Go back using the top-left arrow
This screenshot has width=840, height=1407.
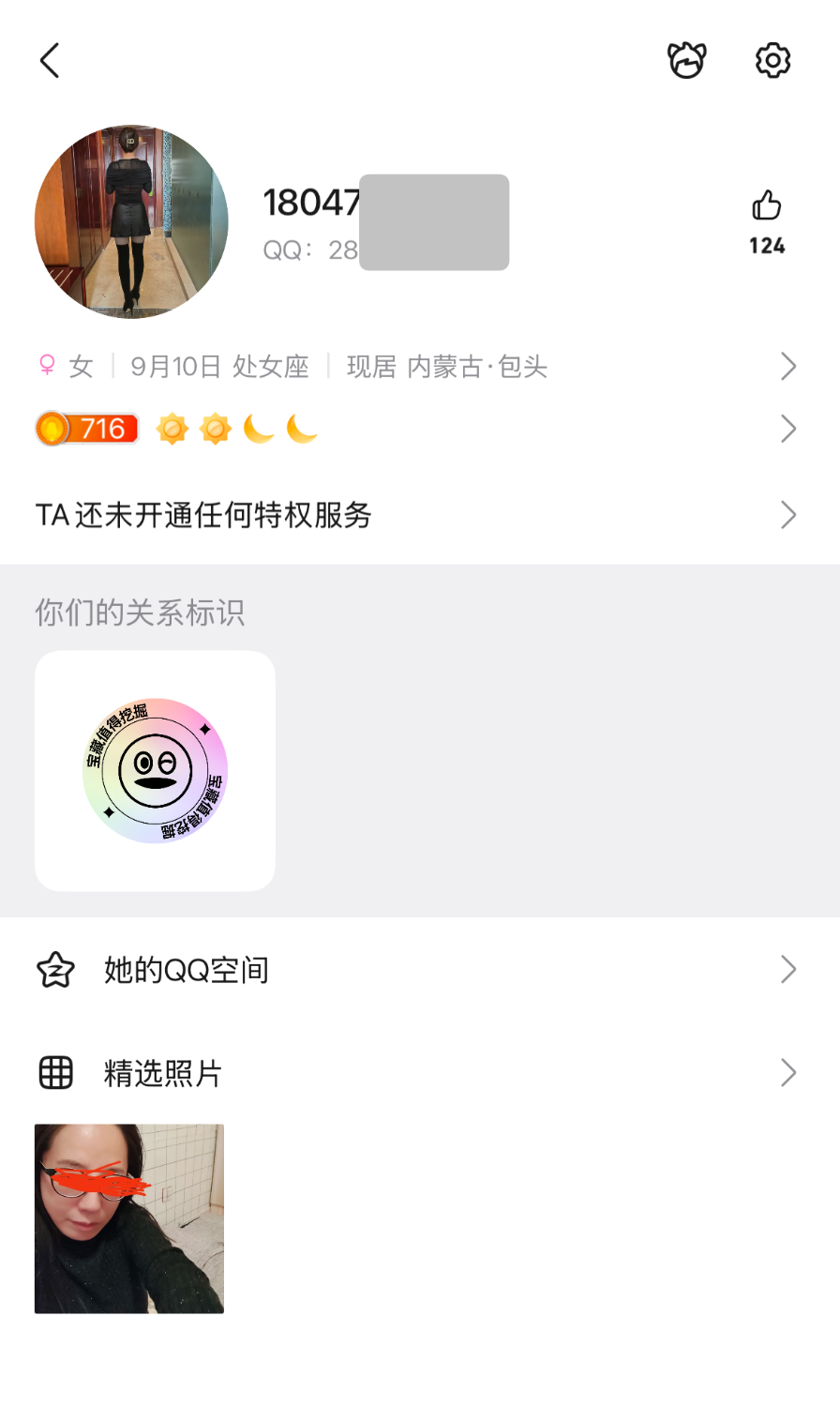pyautogui.click(x=51, y=61)
